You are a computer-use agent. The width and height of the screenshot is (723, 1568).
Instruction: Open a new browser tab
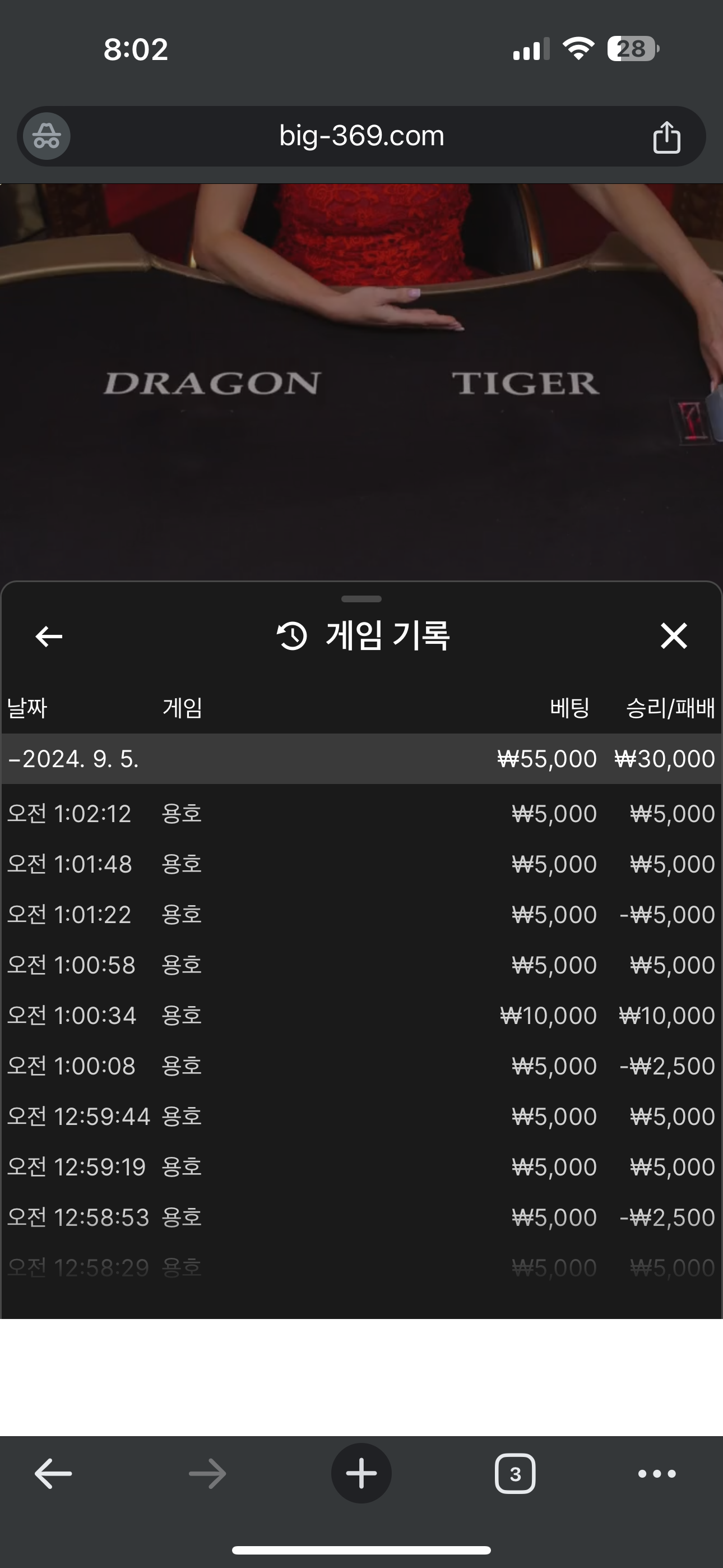click(x=361, y=1474)
